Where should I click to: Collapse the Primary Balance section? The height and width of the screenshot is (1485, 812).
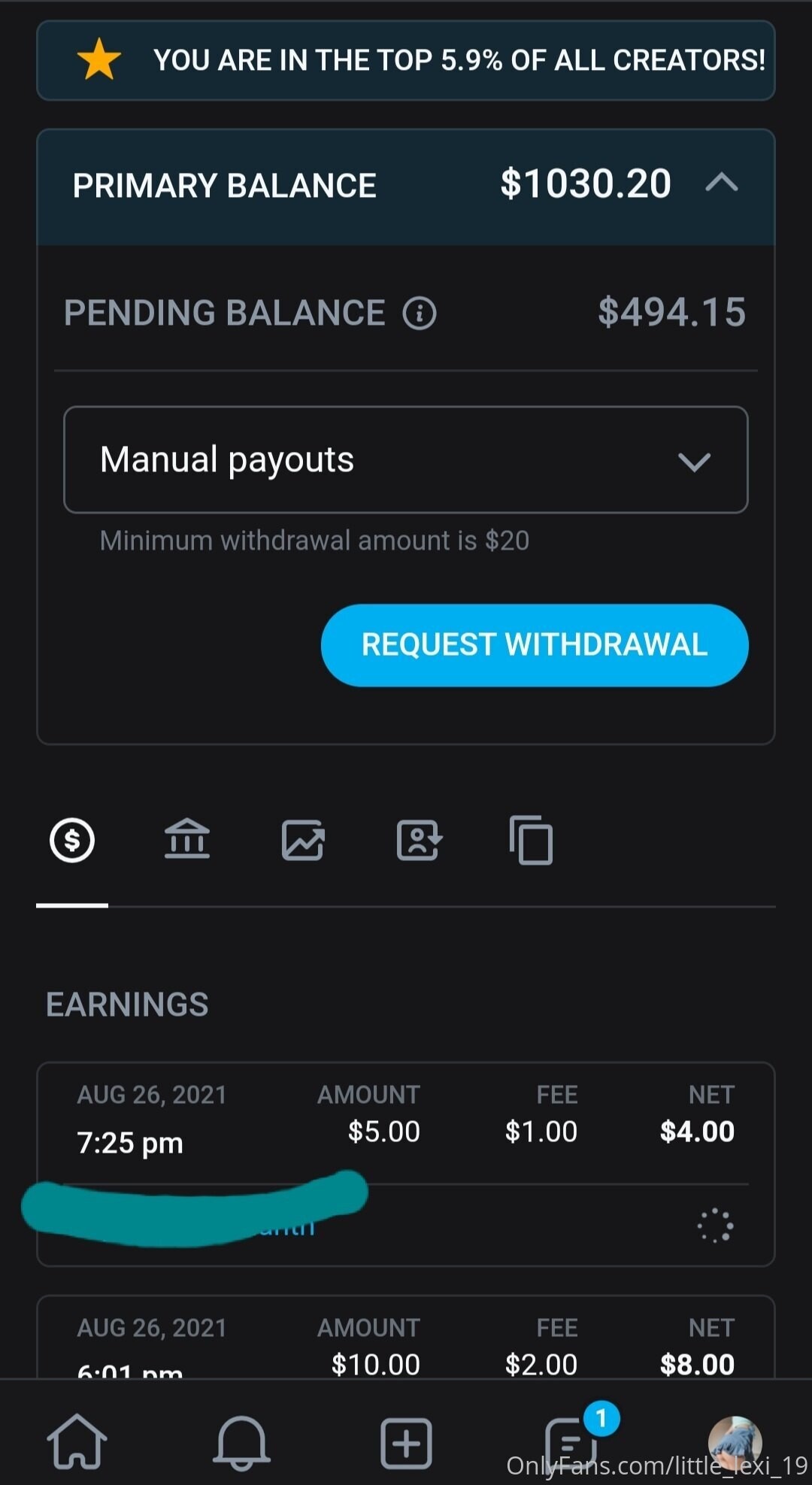coord(722,183)
